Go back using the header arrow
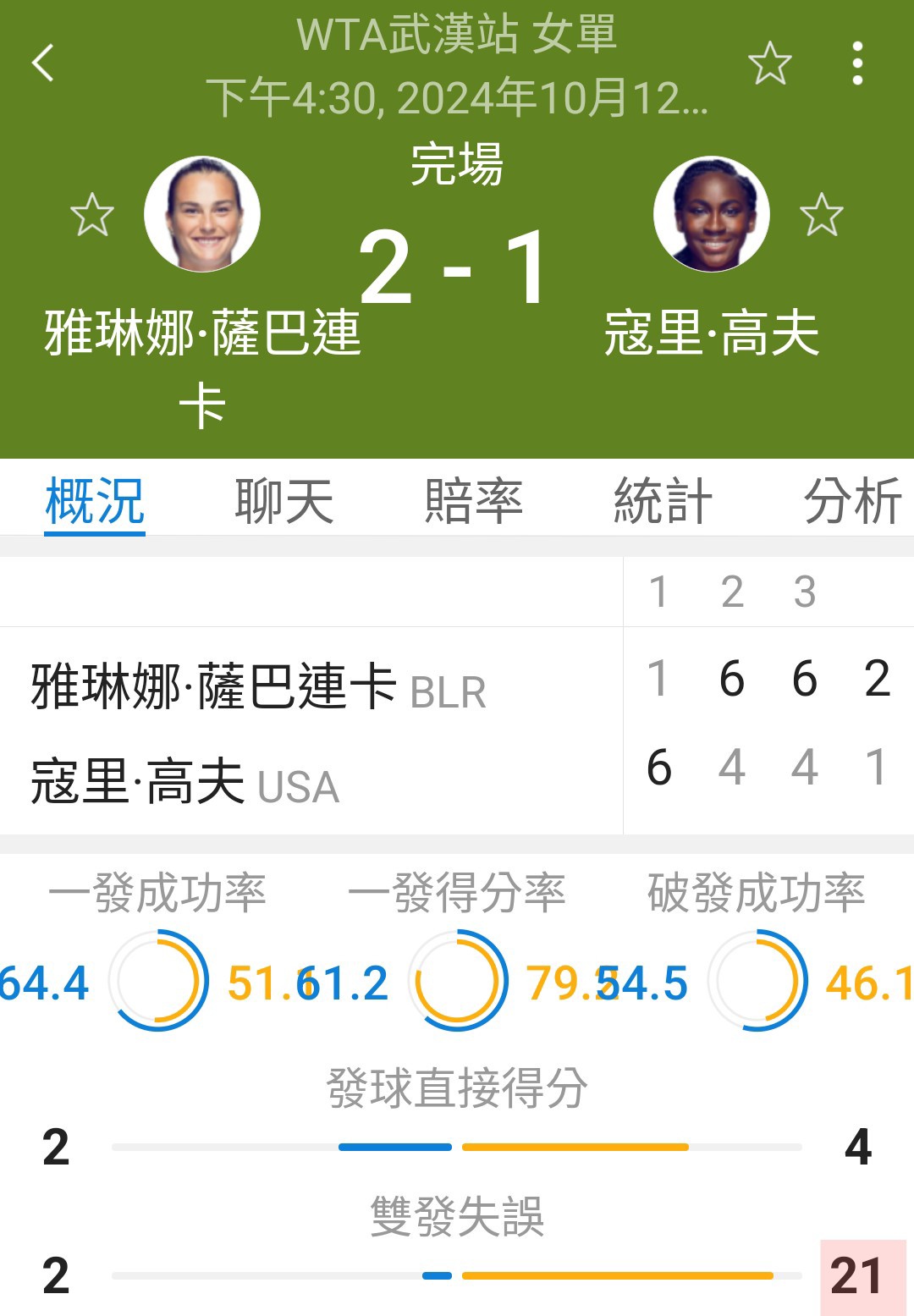The image size is (914, 1316). [42, 63]
